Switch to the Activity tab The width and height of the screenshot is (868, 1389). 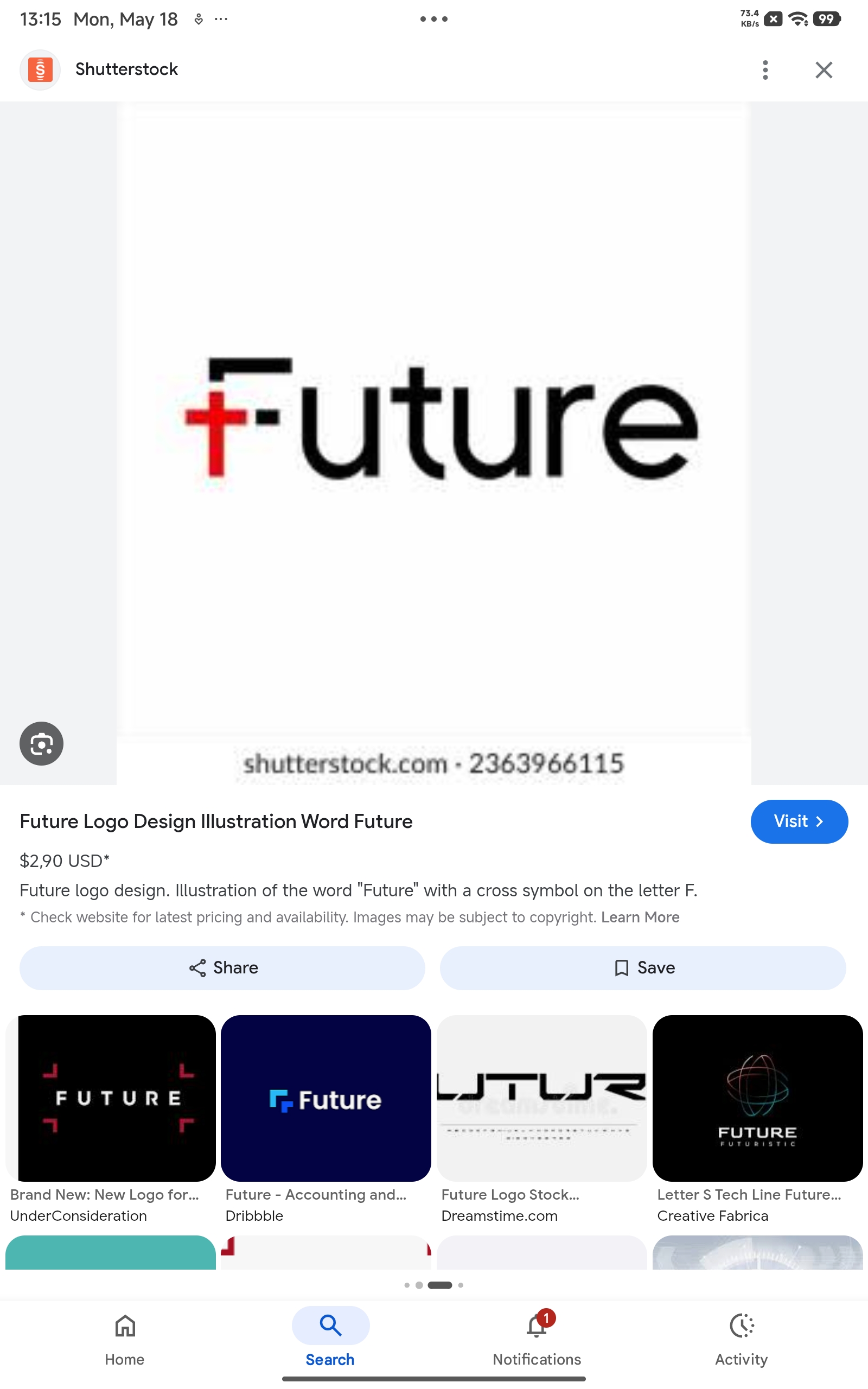(741, 1340)
